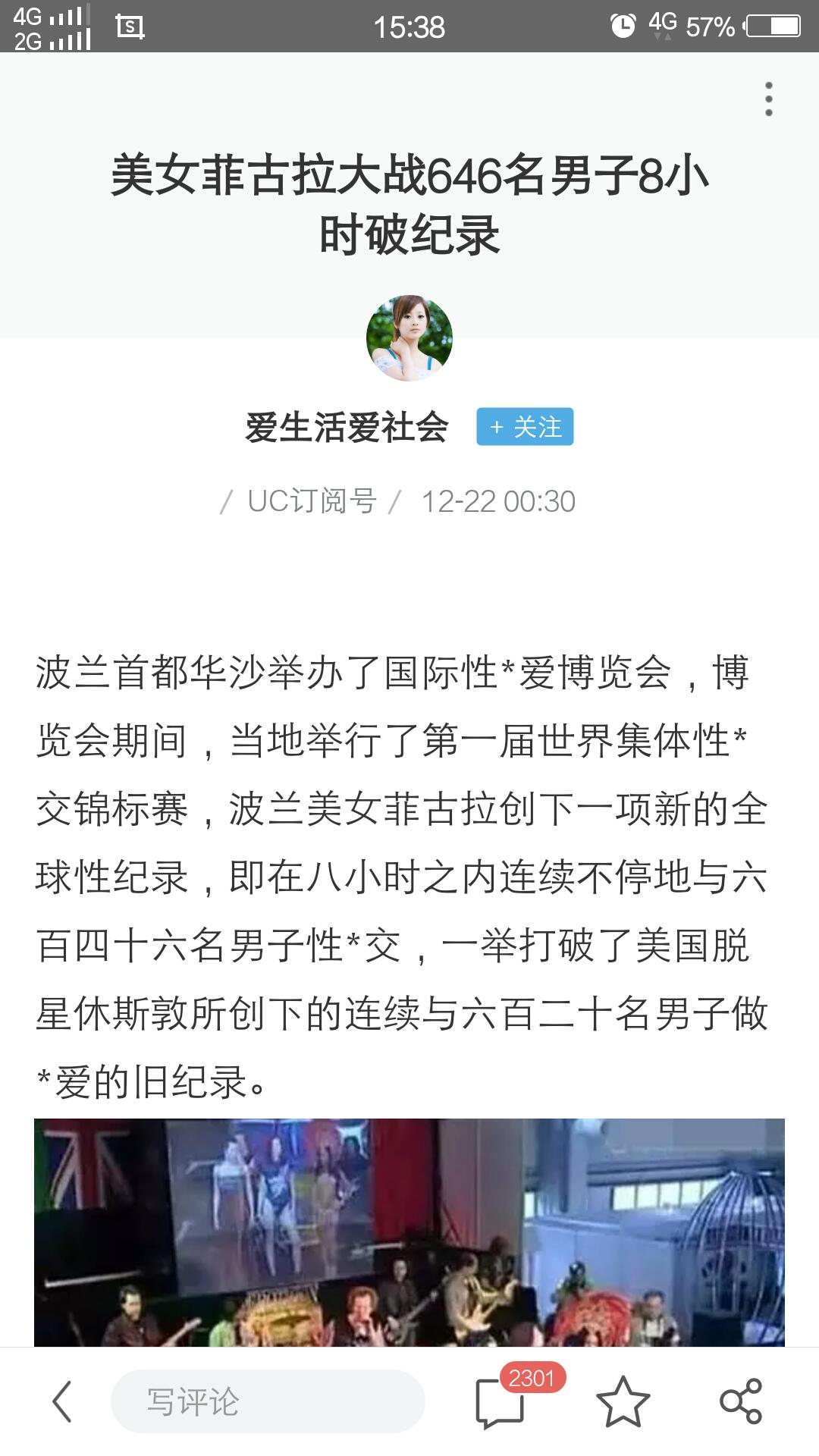The image size is (819, 1456).
Task: Open the article image
Action: click(x=409, y=1232)
